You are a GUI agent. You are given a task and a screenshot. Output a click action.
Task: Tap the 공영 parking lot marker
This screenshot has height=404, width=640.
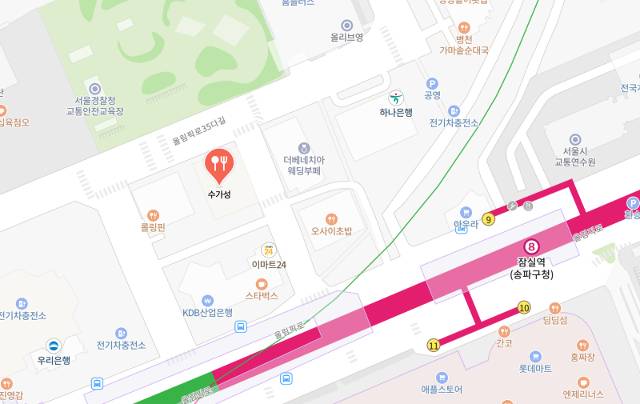pyautogui.click(x=432, y=84)
